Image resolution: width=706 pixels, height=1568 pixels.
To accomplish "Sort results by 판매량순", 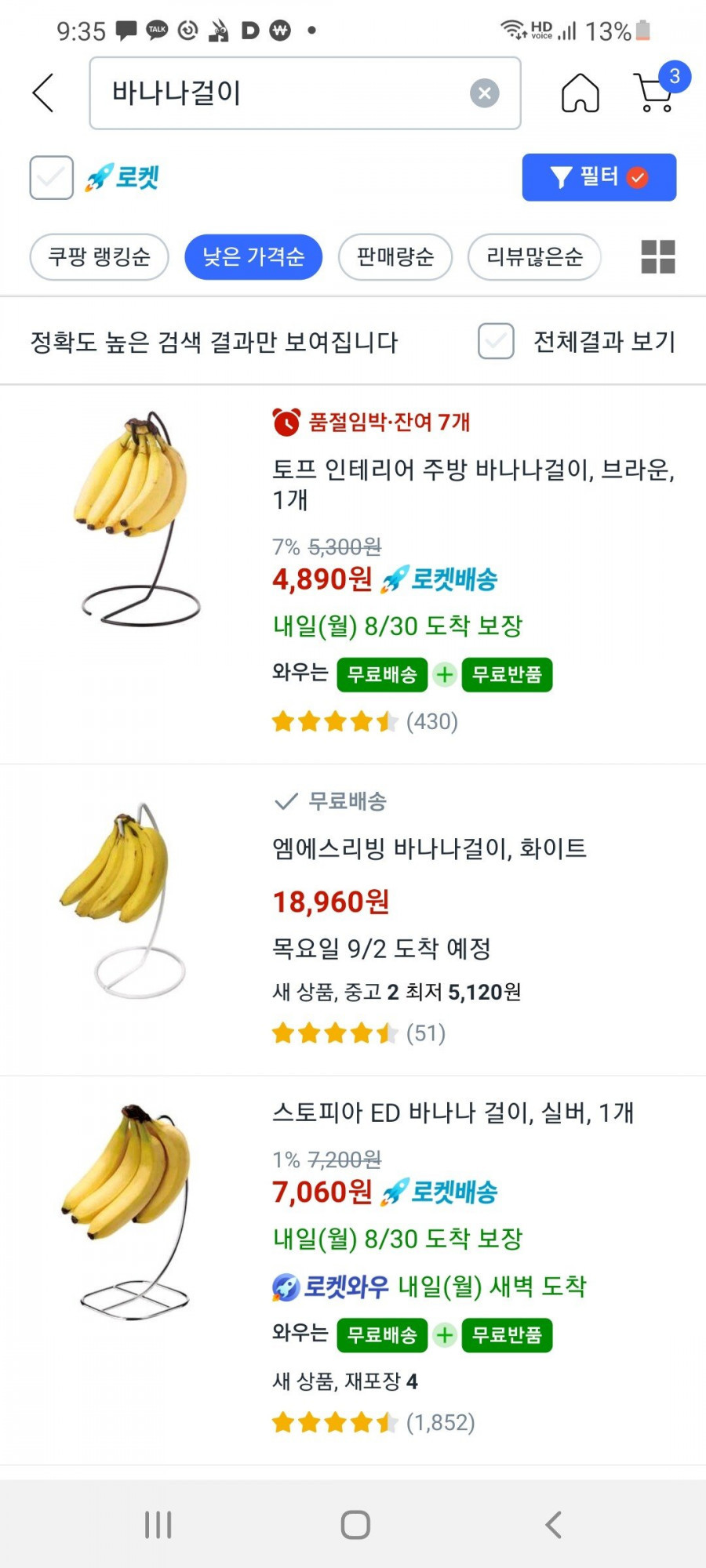I will tap(395, 256).
